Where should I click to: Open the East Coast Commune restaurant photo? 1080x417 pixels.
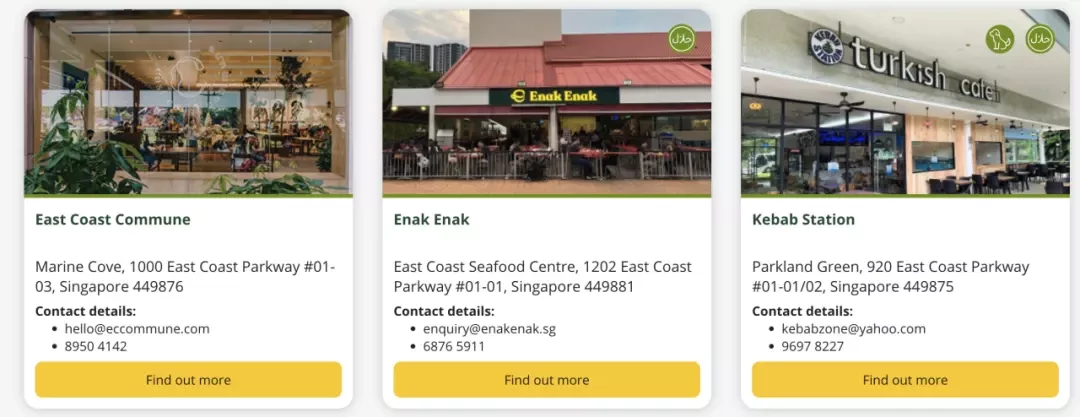click(x=188, y=103)
